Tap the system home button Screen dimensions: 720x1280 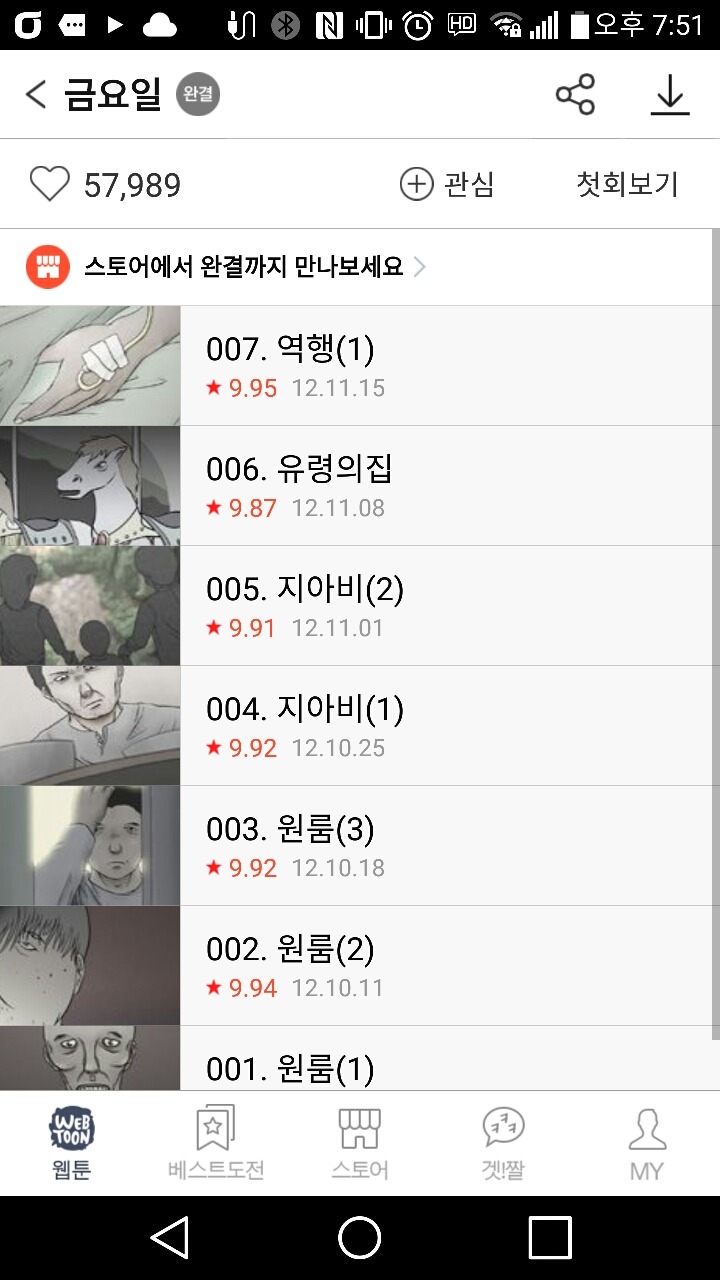(x=360, y=1238)
